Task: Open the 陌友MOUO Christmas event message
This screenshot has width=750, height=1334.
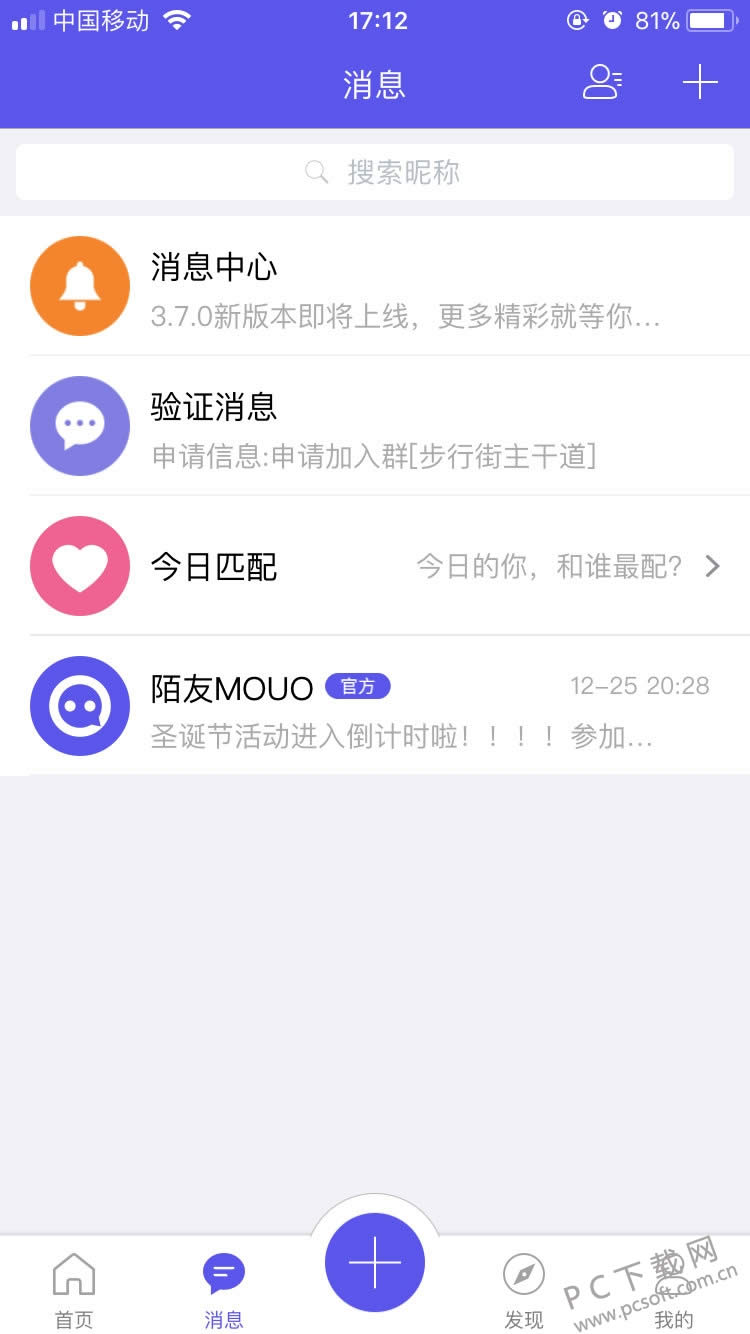Action: point(375,706)
